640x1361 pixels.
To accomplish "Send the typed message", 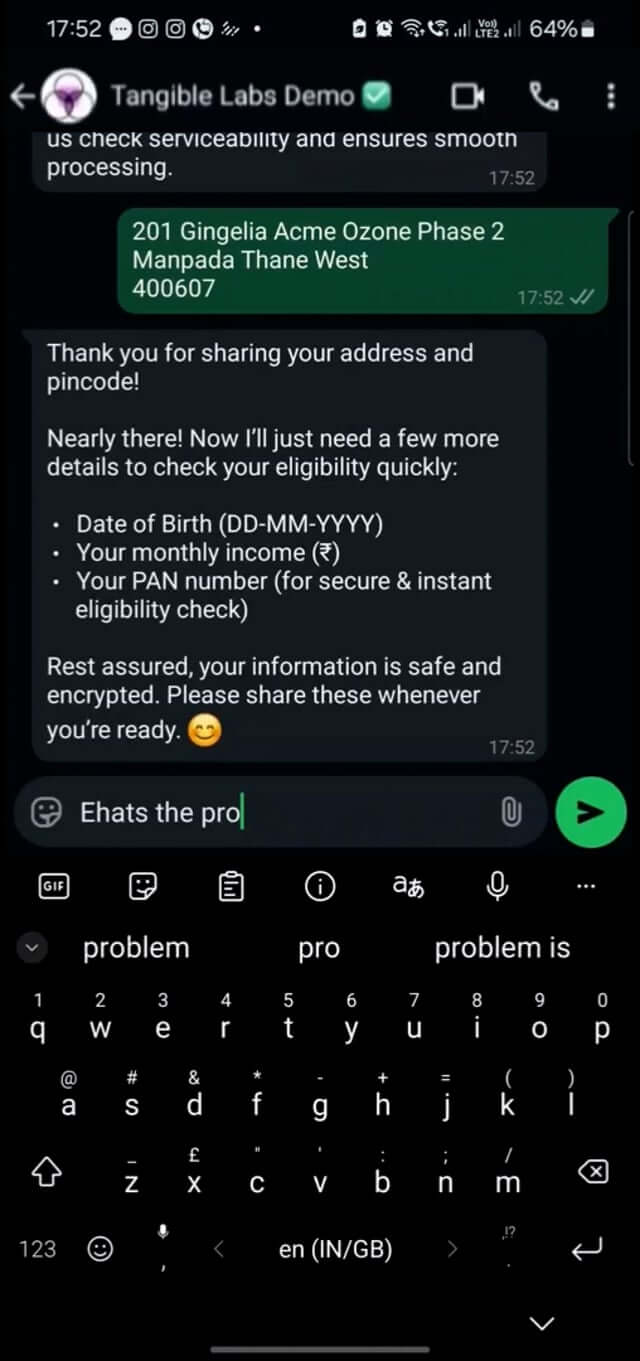I will tap(590, 811).
